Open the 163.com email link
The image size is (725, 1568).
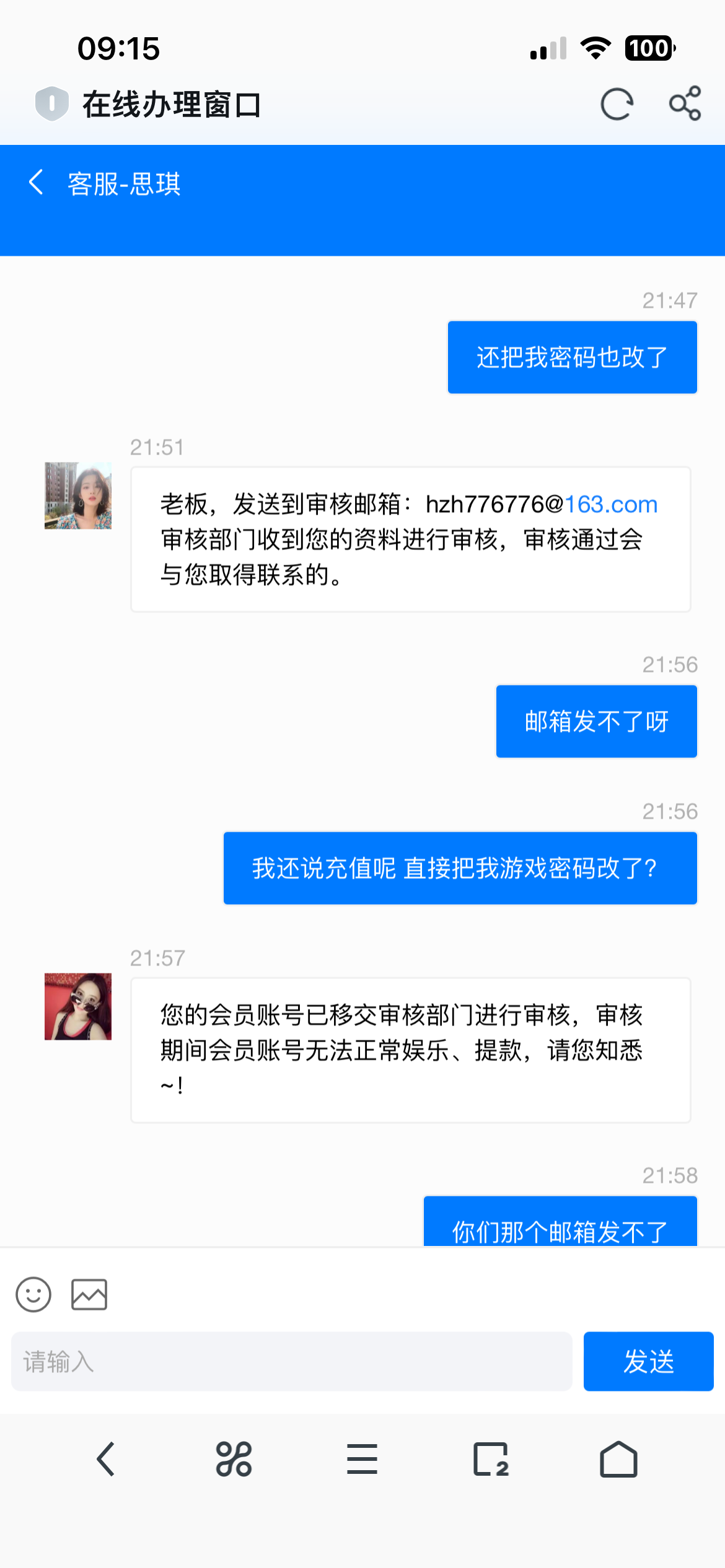(x=610, y=505)
